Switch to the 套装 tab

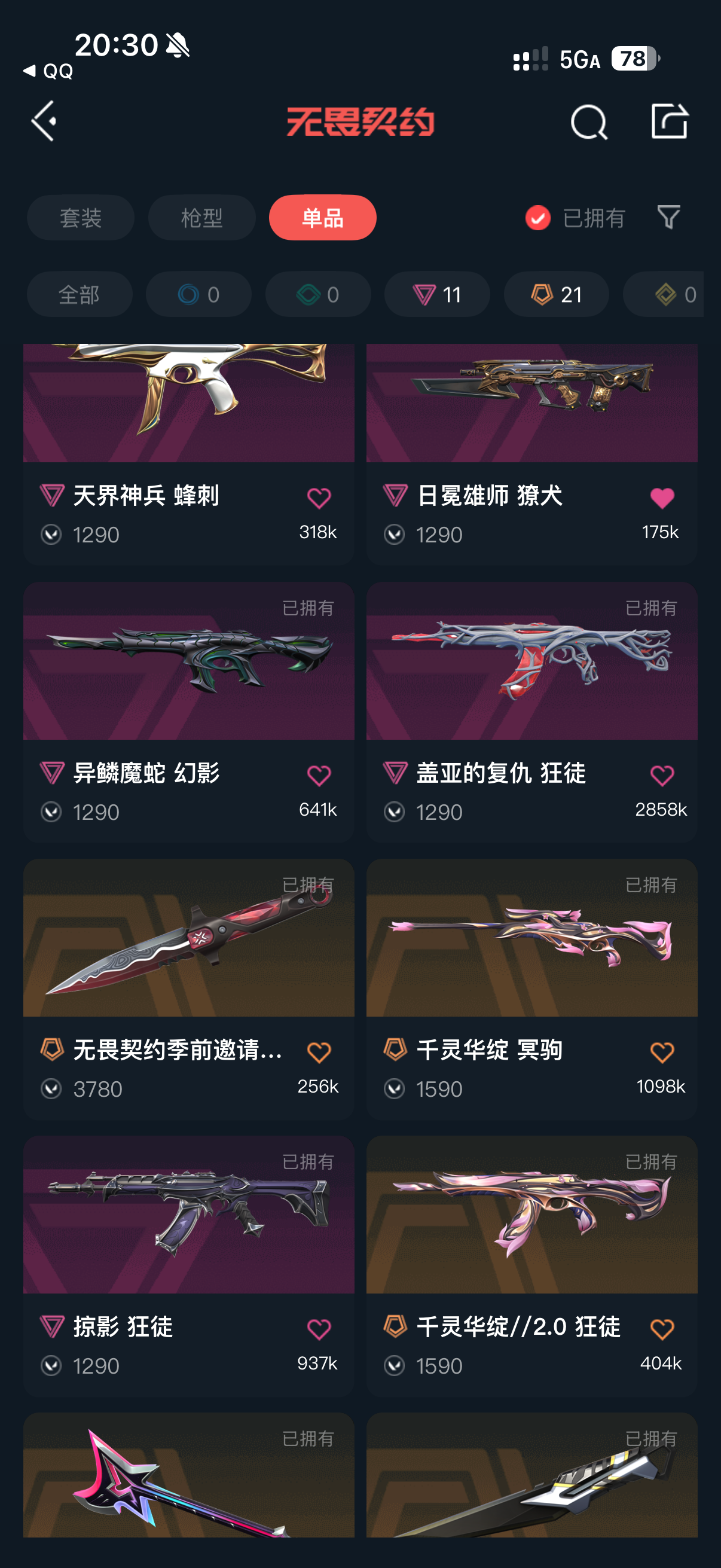(x=80, y=218)
